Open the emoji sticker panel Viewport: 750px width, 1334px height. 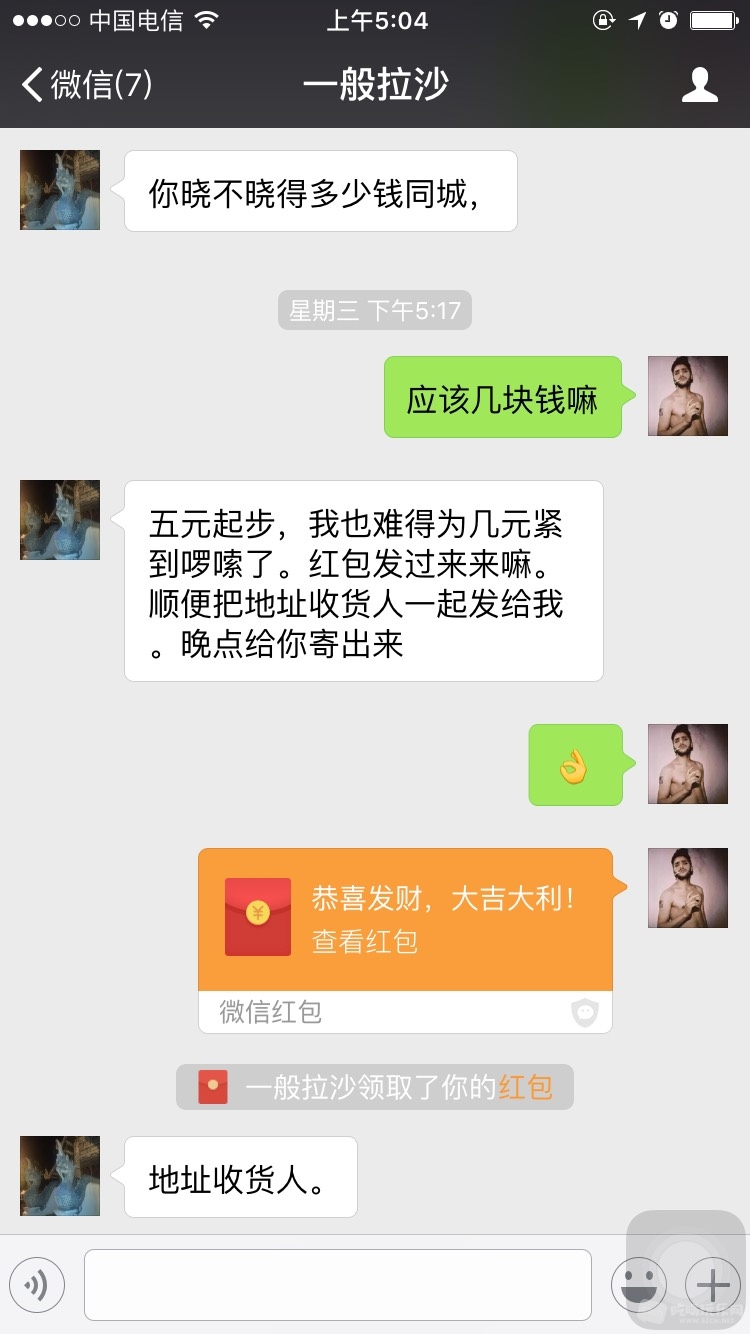tap(638, 1285)
